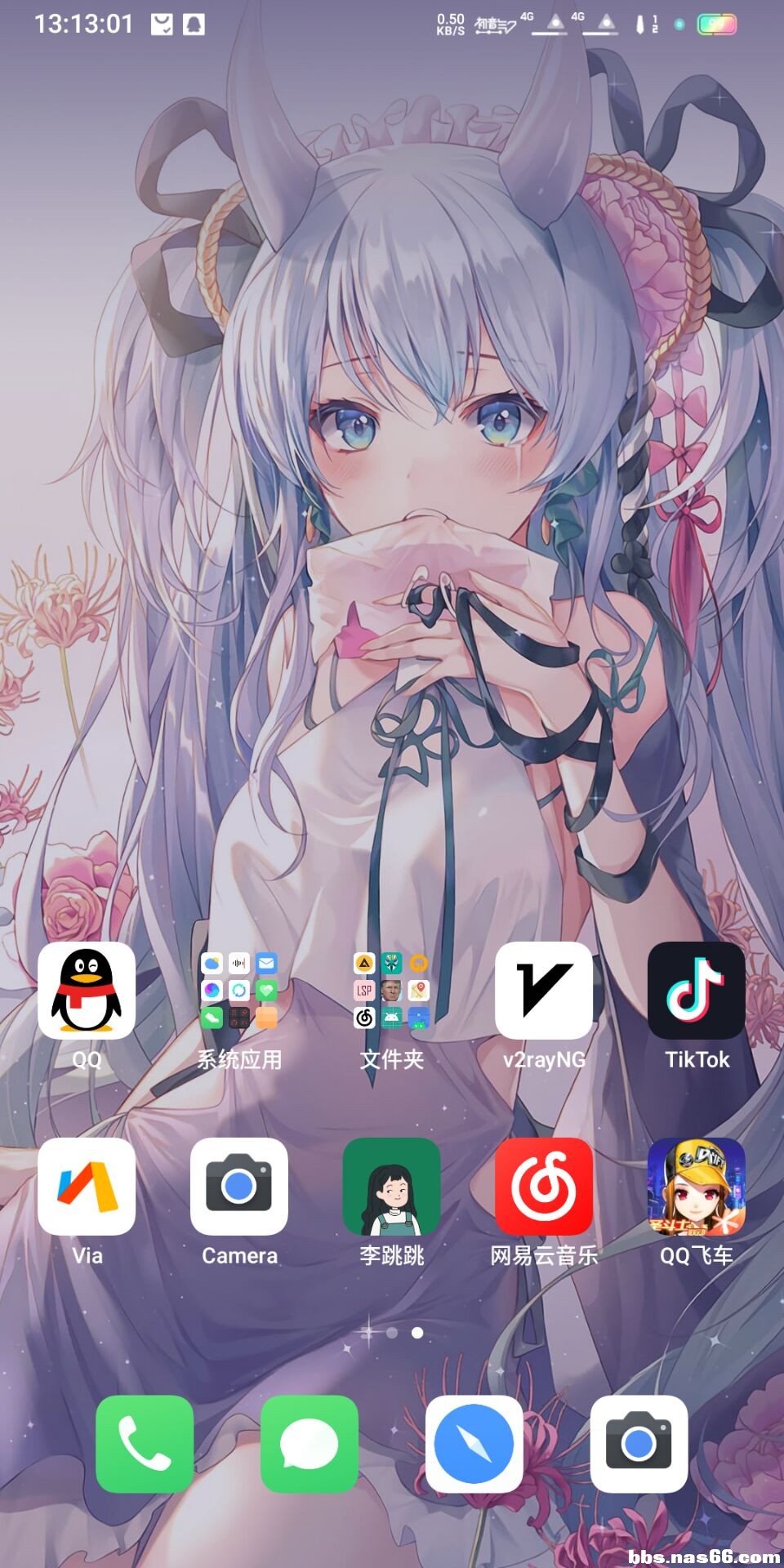
Task: Launch v2rayNG
Action: point(544,991)
